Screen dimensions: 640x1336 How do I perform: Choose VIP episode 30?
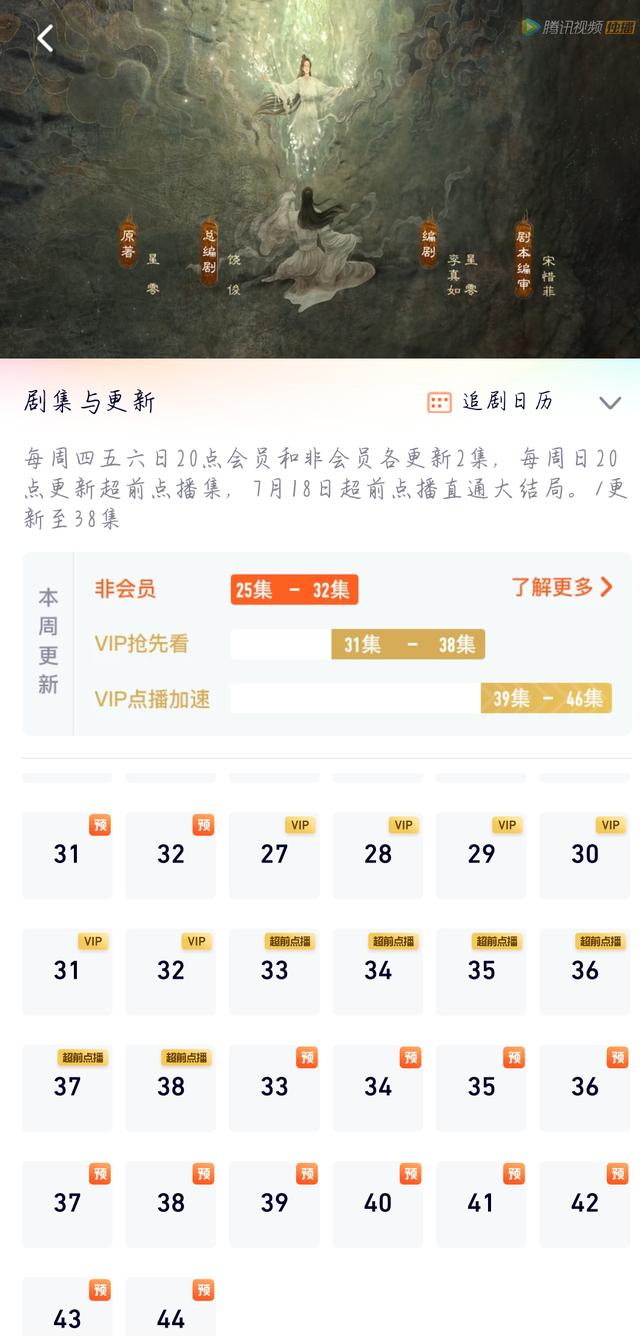pos(585,854)
